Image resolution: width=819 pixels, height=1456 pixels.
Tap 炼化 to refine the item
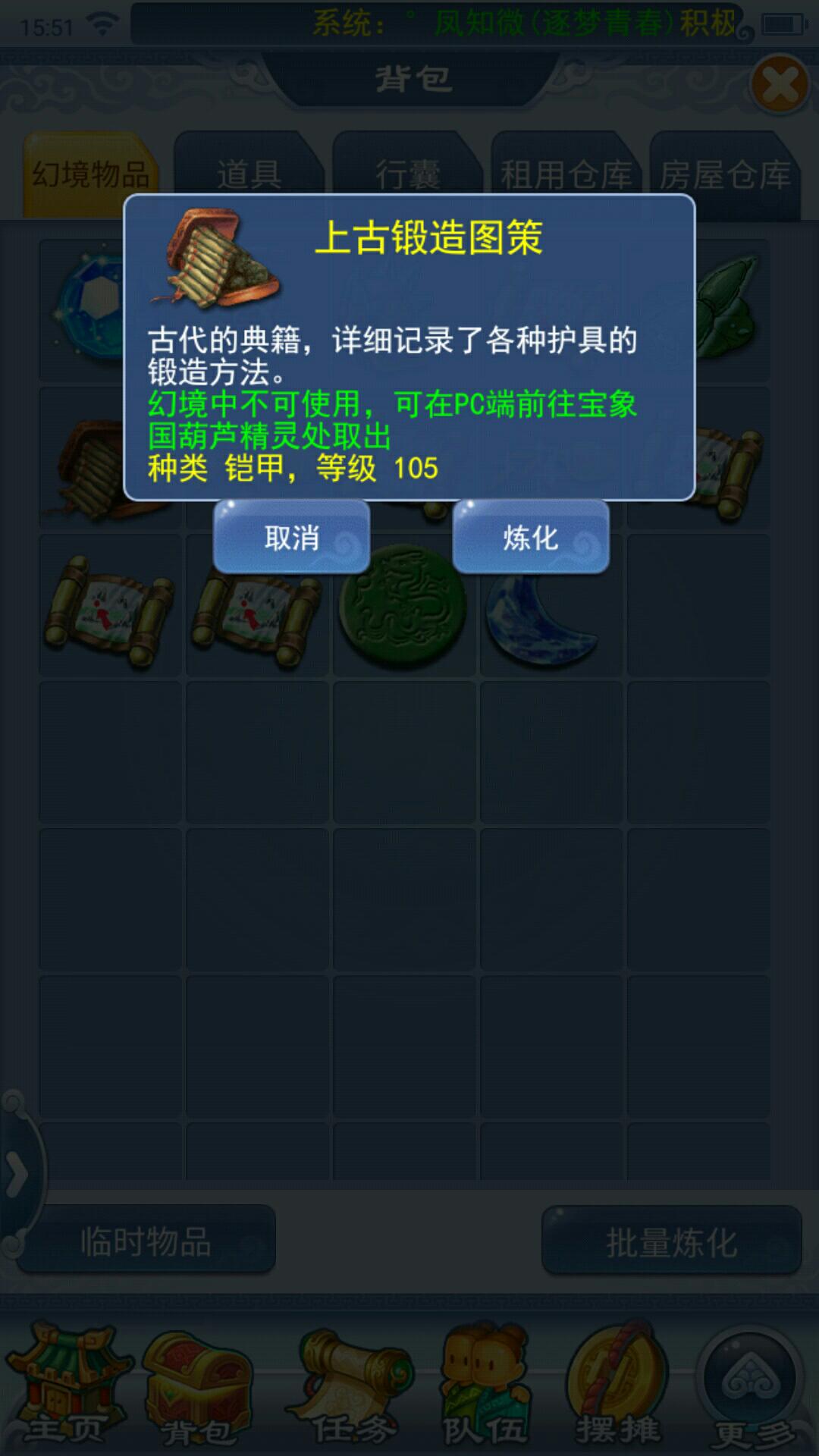click(x=531, y=538)
